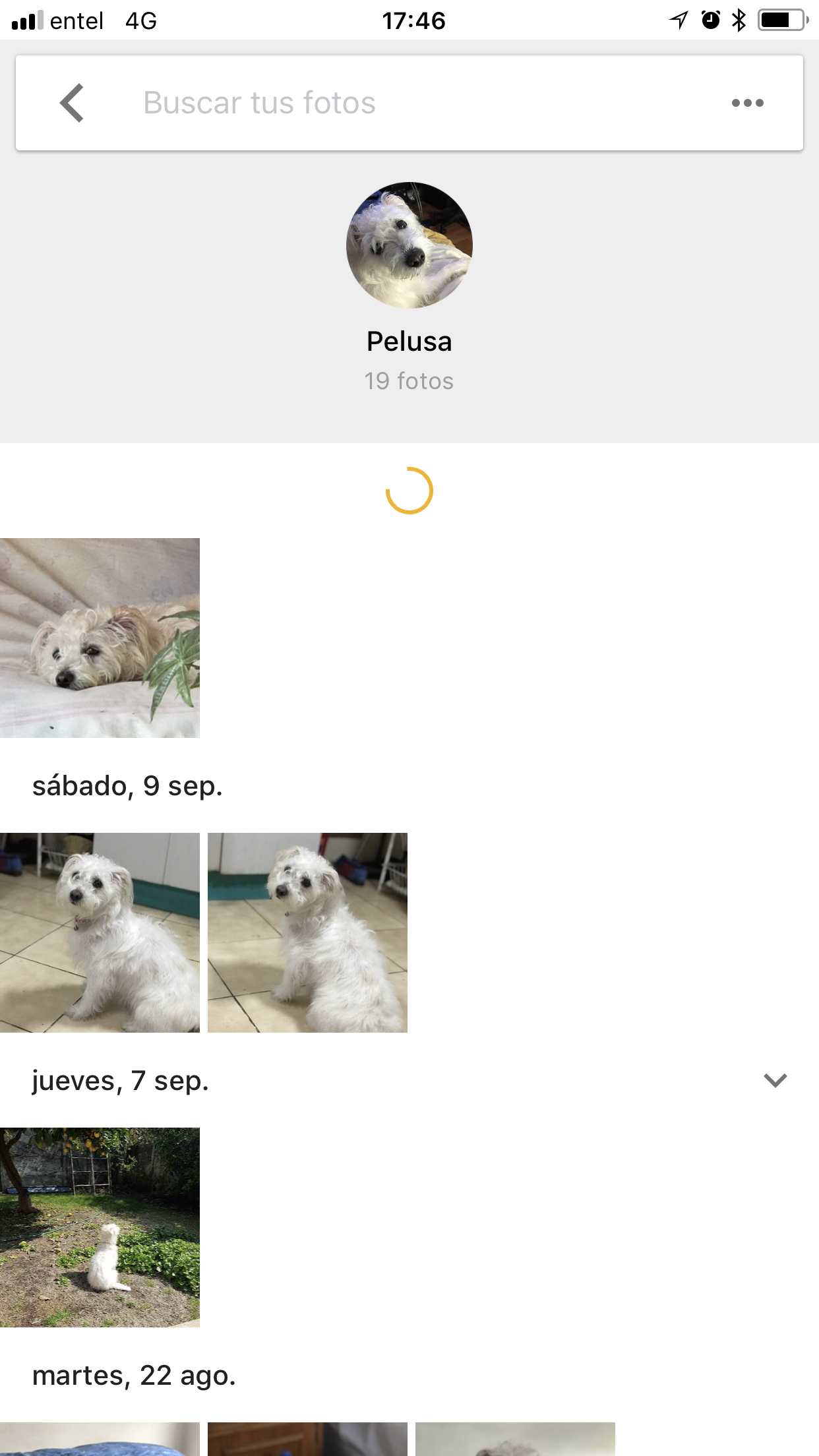Open the photo of the dog lying on a blanket
Viewport: 819px width, 1456px height.
(x=100, y=638)
